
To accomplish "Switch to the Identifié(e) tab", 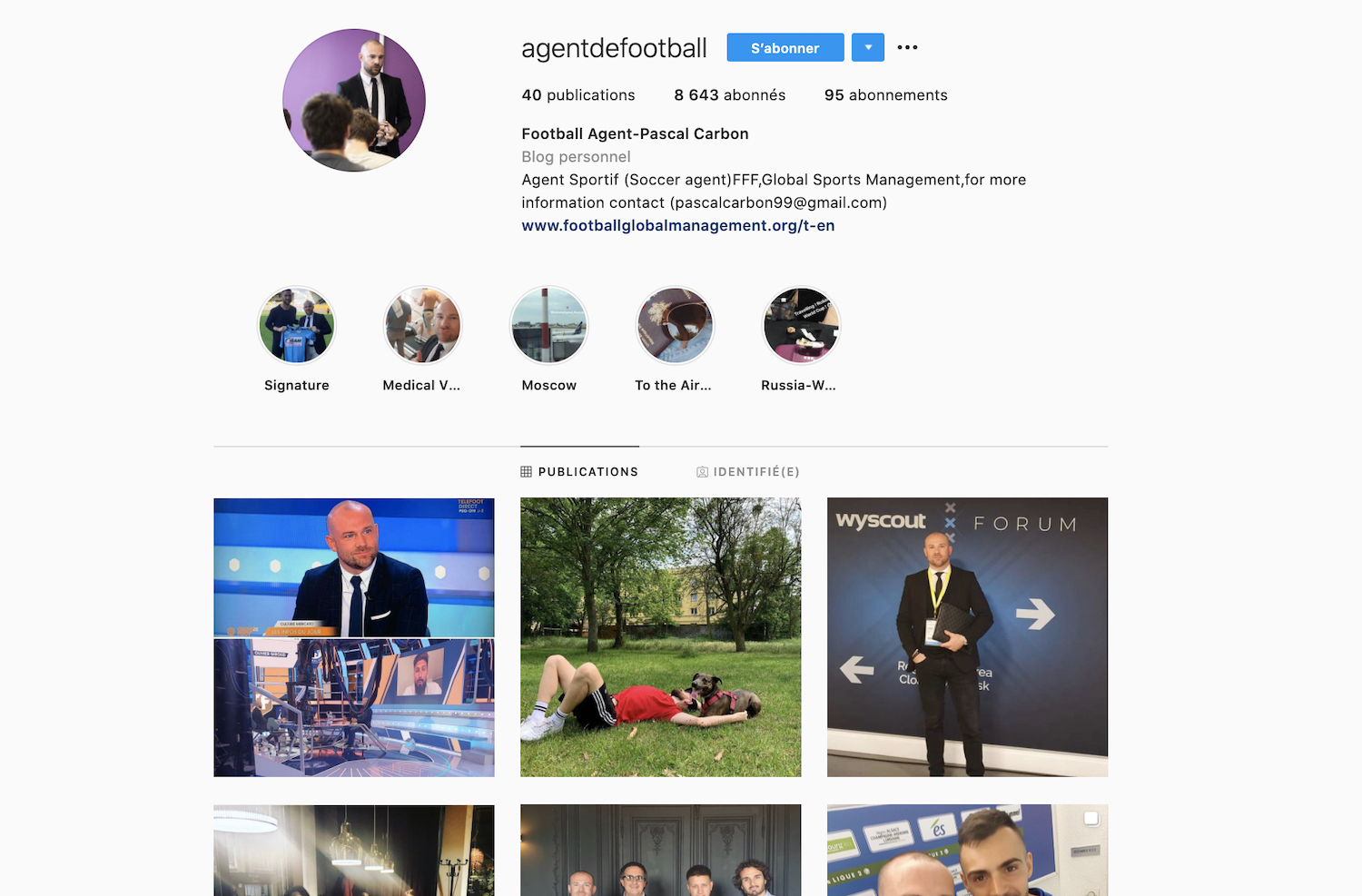I will click(x=748, y=472).
